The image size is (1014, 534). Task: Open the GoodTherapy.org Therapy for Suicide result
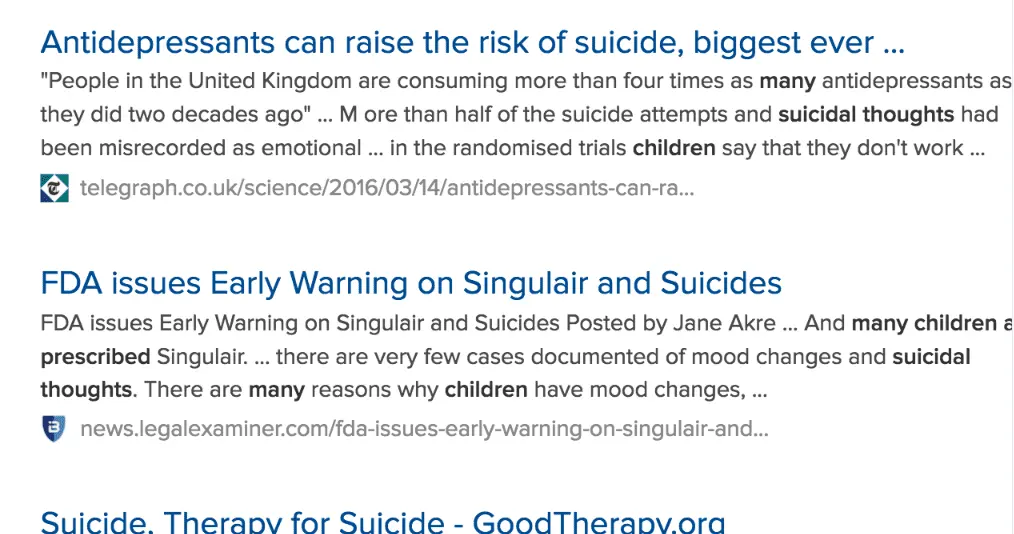[x=383, y=521]
